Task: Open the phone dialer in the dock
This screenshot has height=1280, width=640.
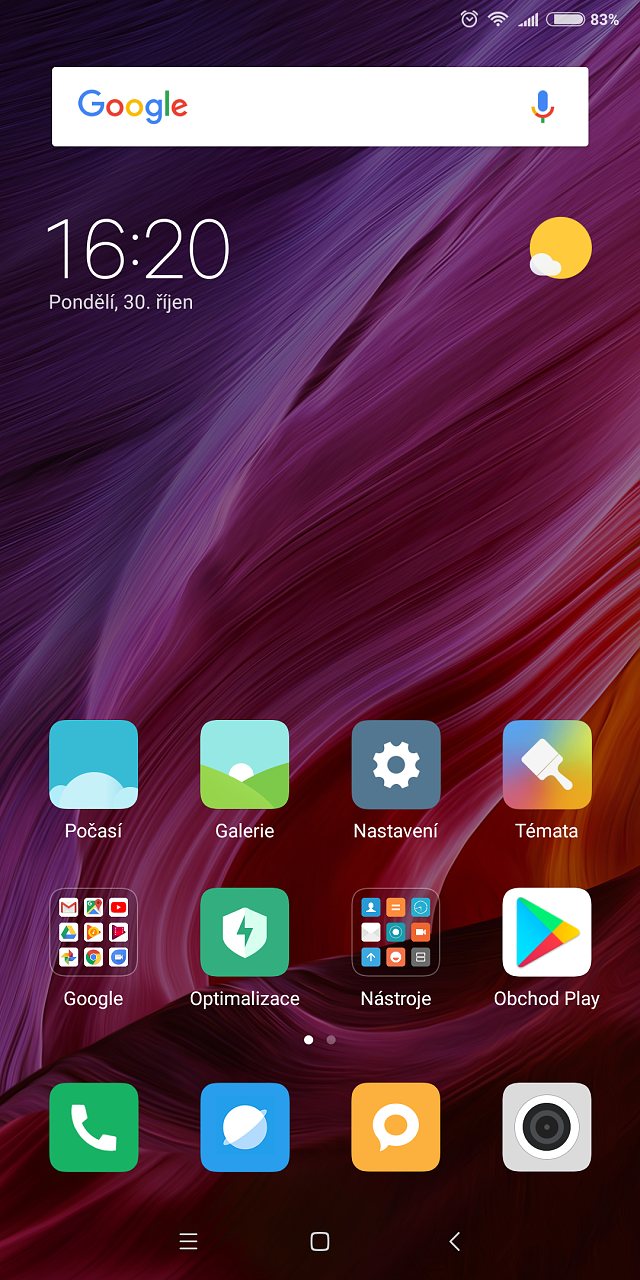Action: [94, 1127]
